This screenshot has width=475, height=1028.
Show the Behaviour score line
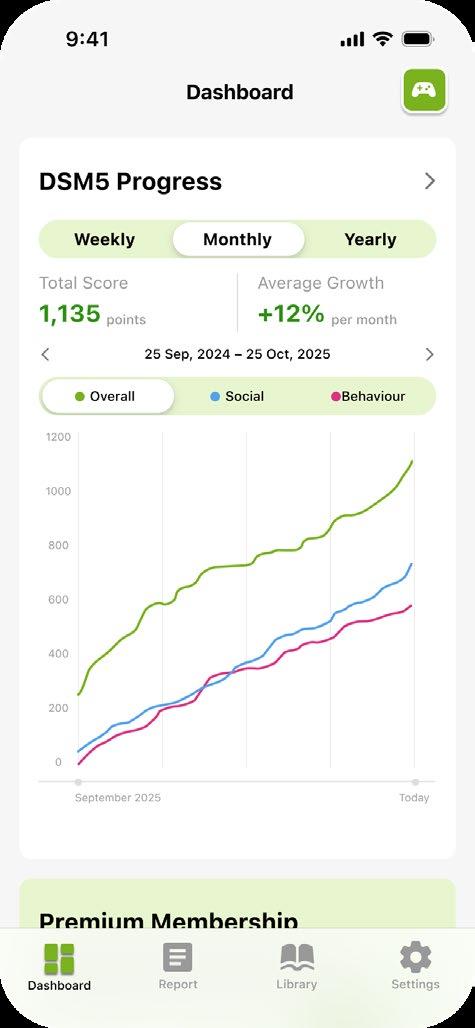(x=368, y=396)
